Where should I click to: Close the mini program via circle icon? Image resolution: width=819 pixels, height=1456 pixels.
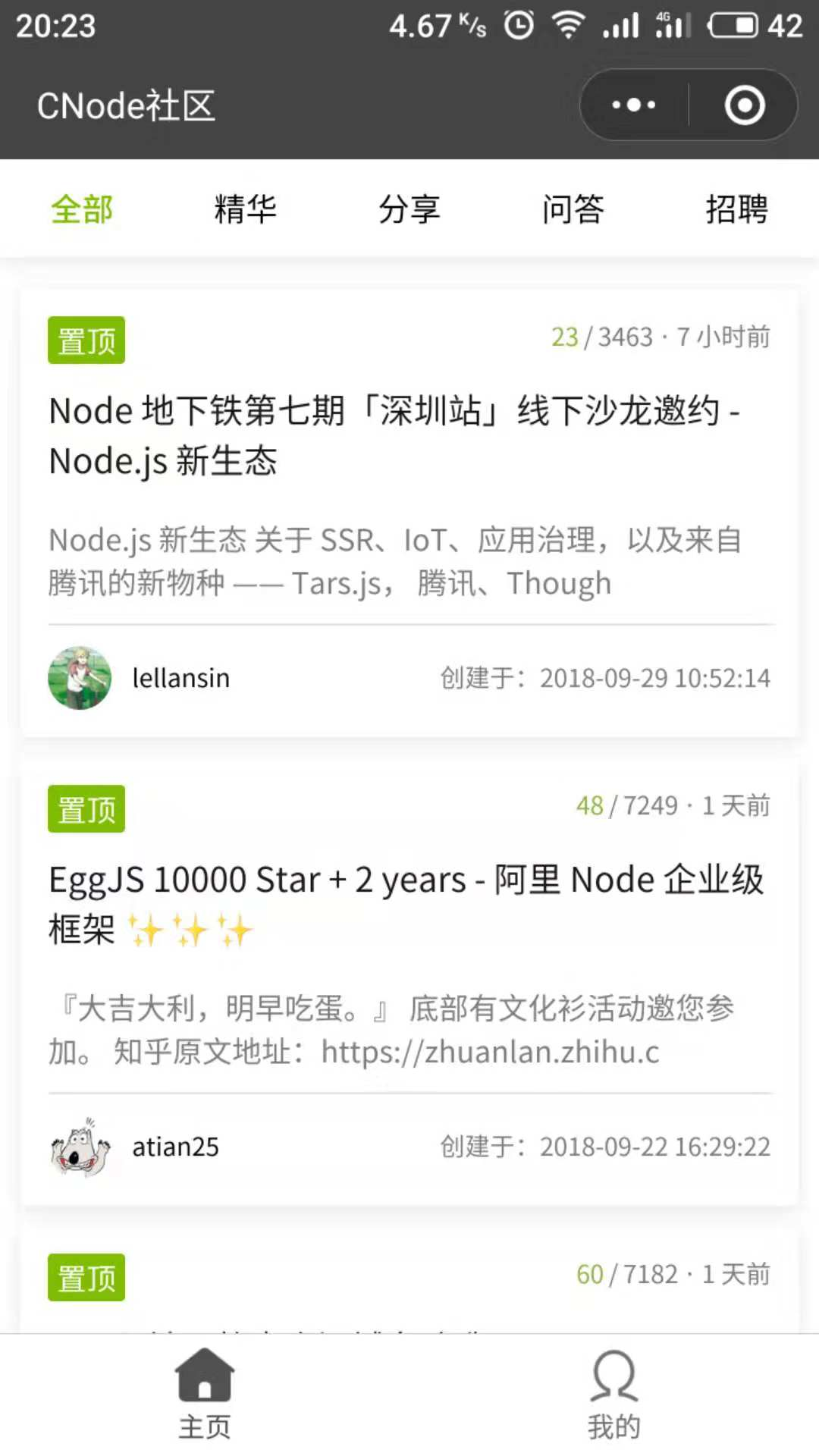pos(744,105)
